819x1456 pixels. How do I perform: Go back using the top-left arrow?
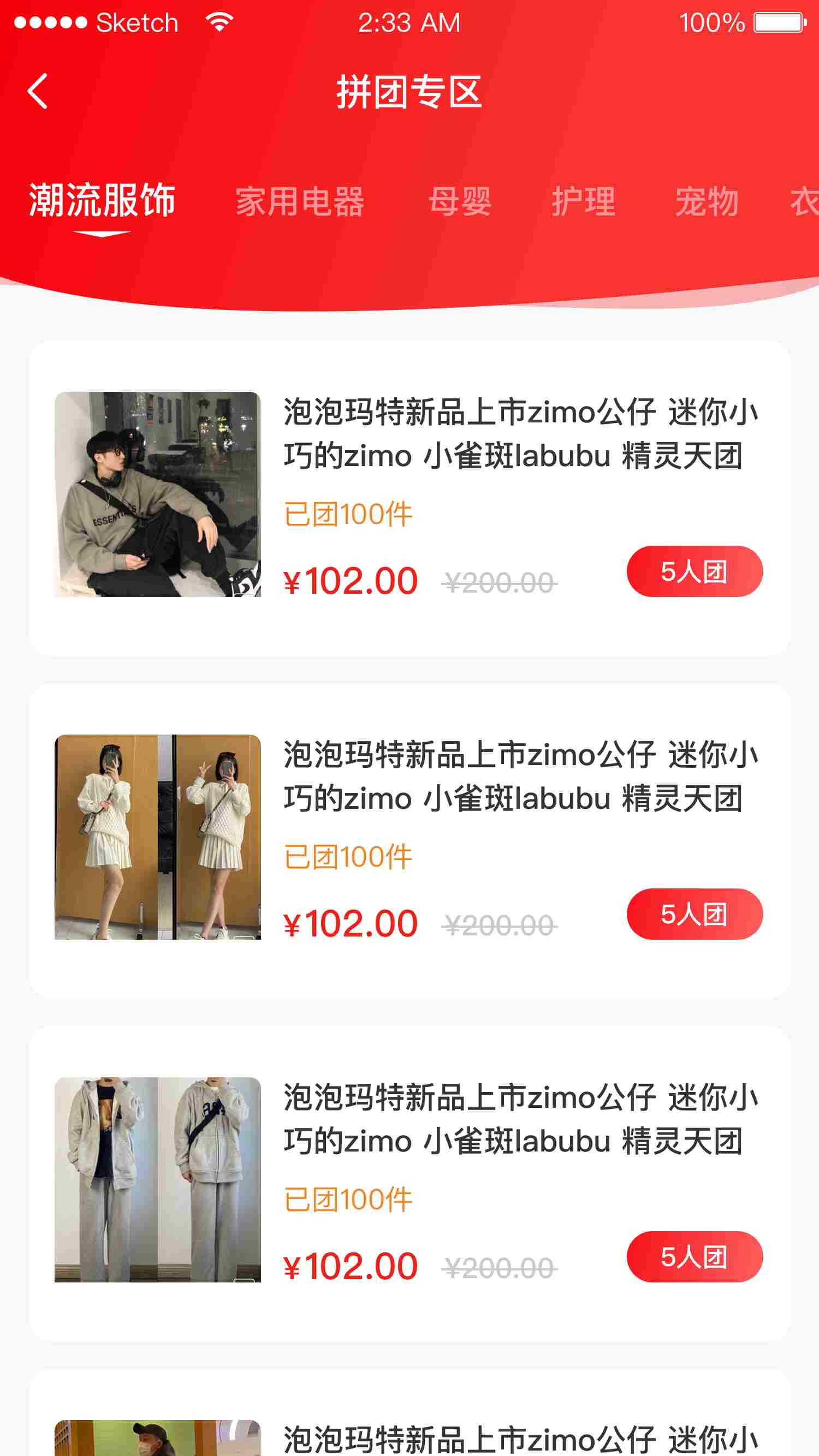click(37, 91)
